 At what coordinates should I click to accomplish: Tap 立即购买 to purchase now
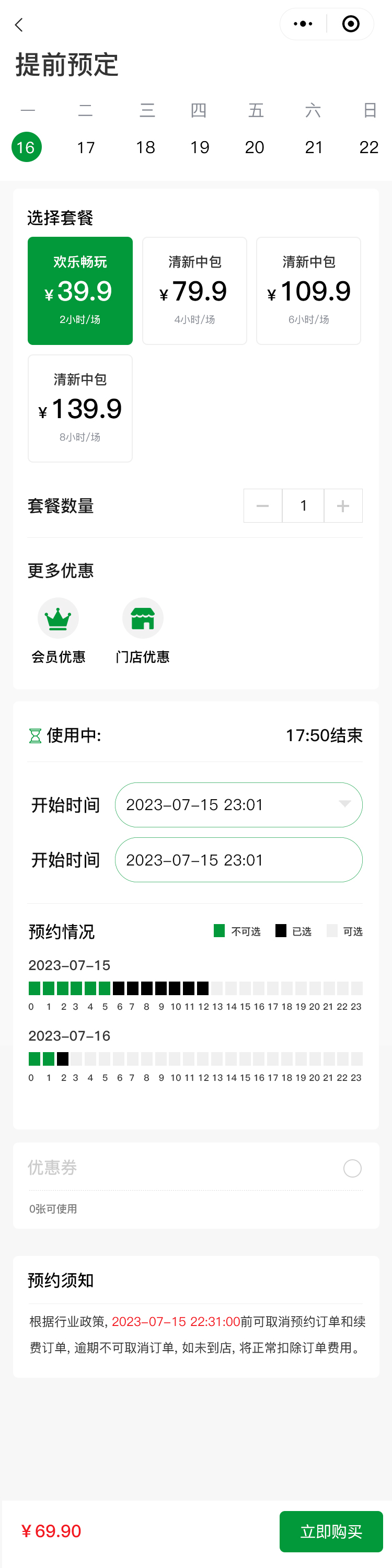[x=331, y=1531]
